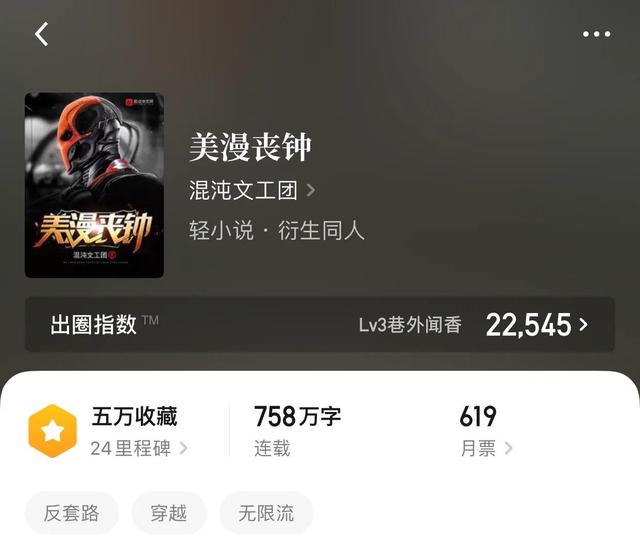Image resolution: width=640 pixels, height=551 pixels.
Task: Select the 无限流 tag
Action: [x=266, y=513]
